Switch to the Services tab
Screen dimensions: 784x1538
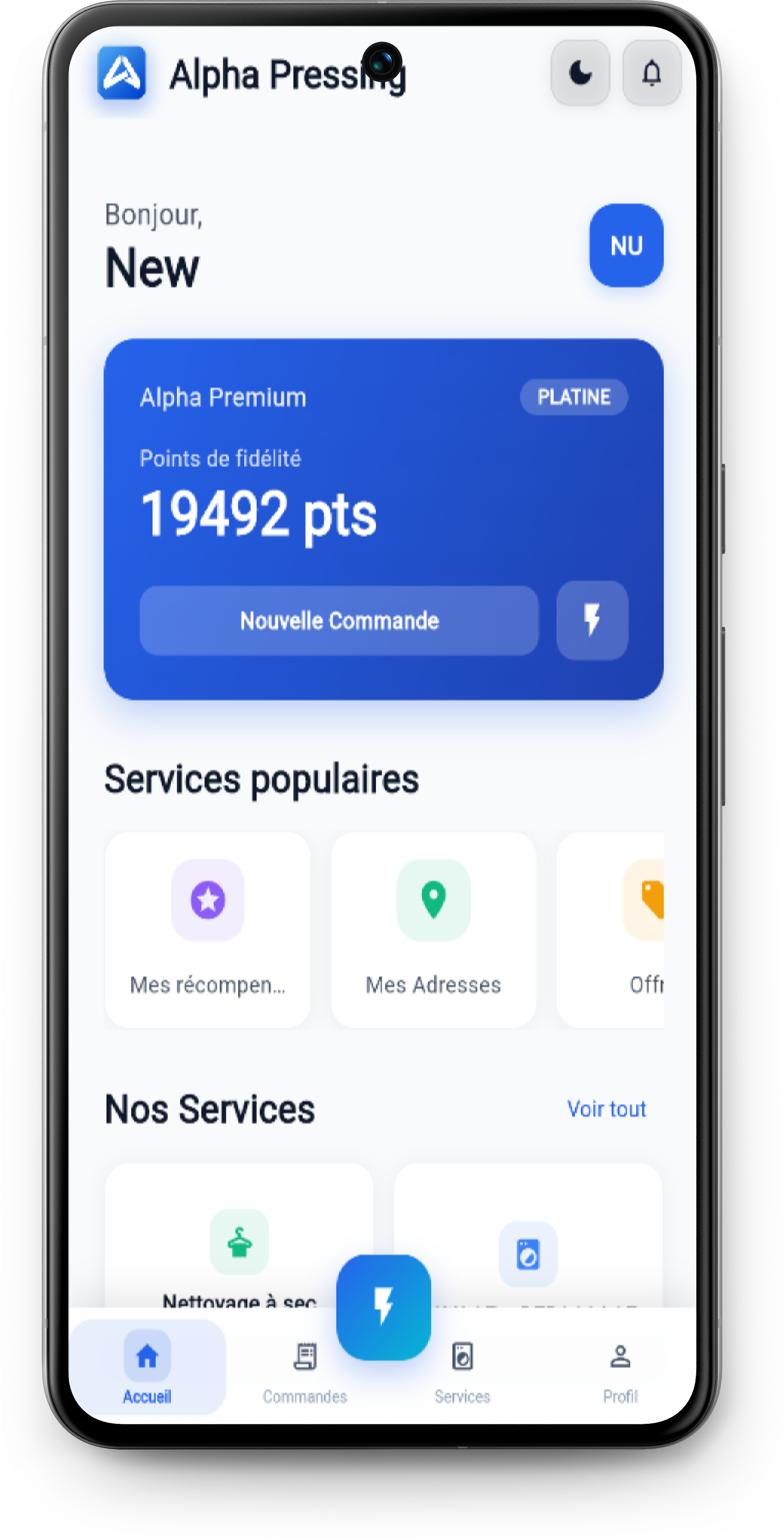[x=462, y=1367]
